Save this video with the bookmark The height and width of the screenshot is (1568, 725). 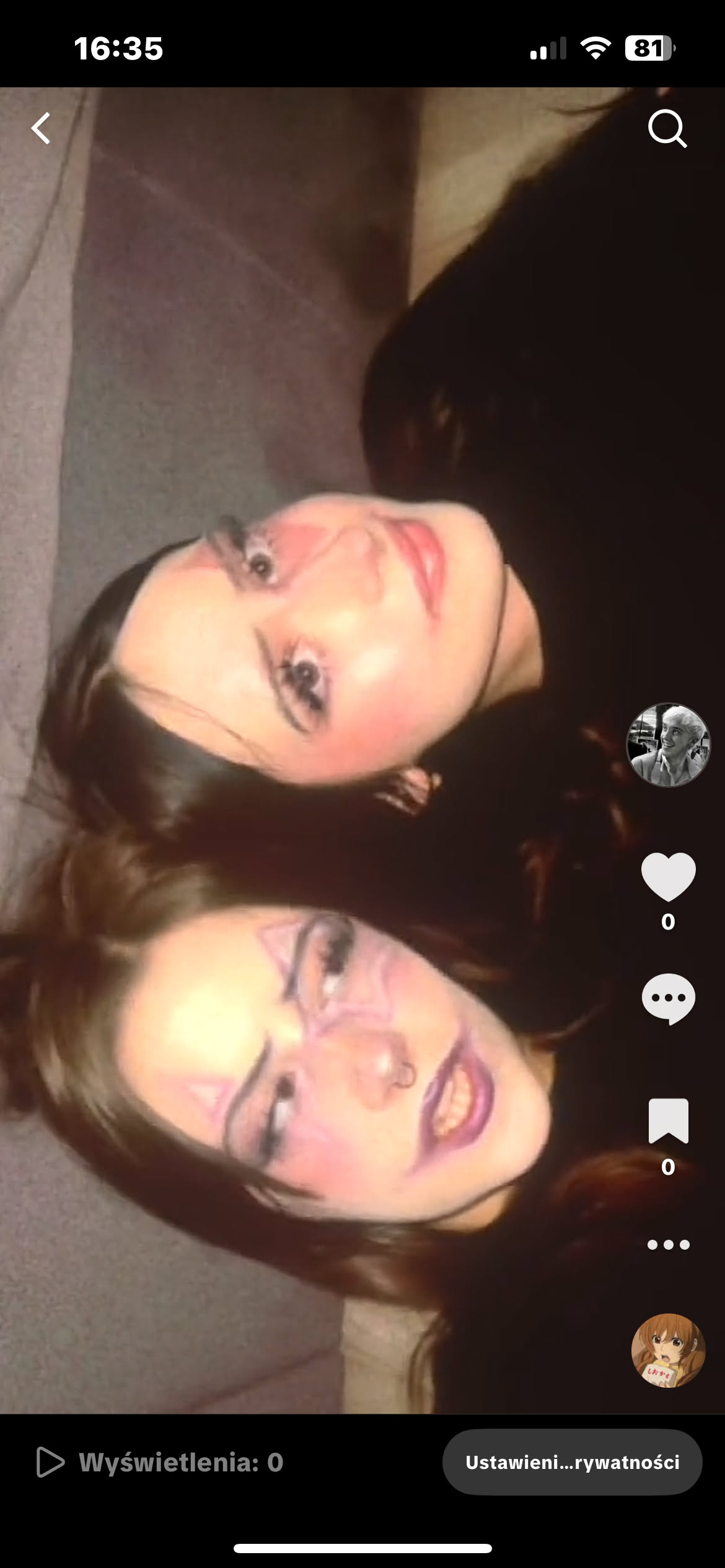point(668,1121)
